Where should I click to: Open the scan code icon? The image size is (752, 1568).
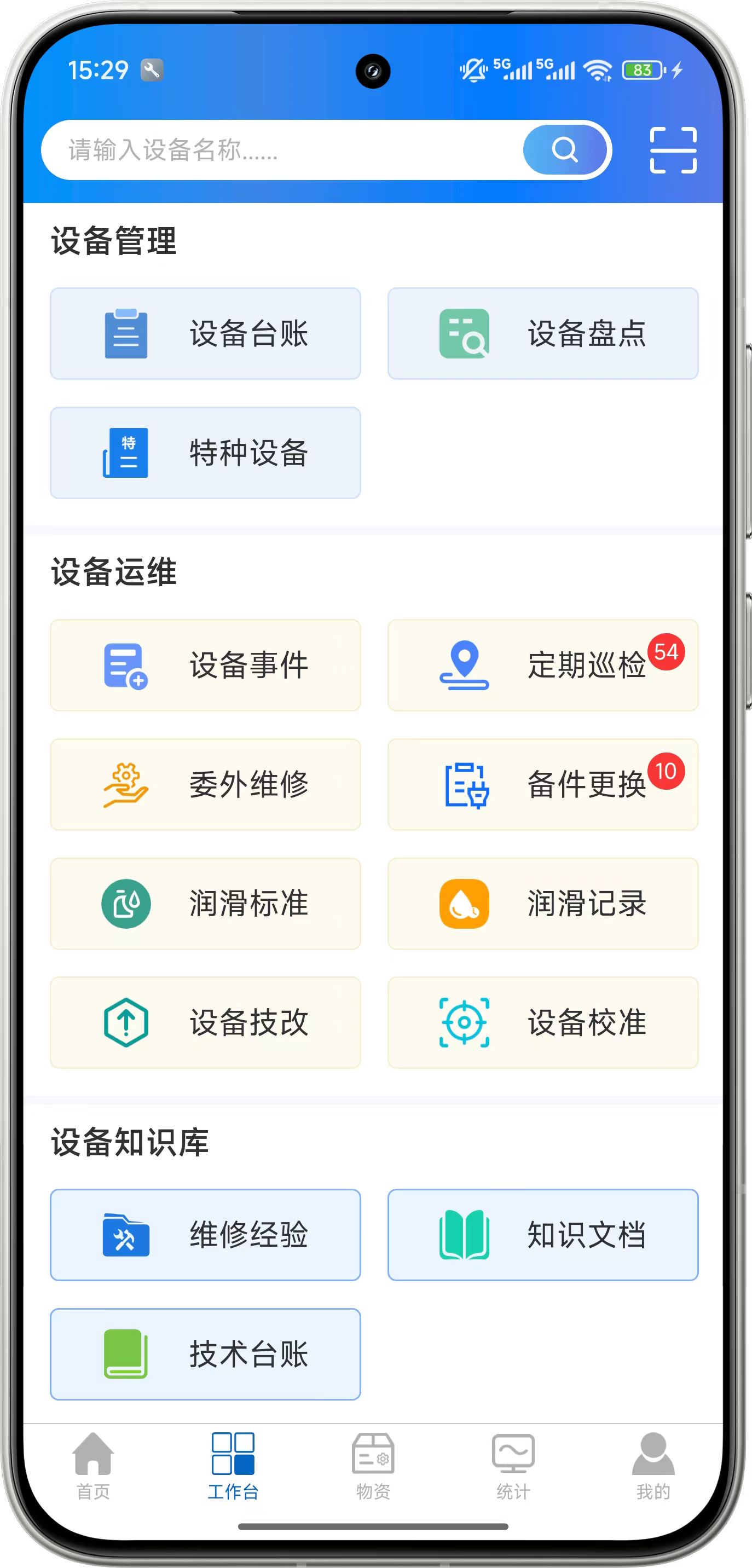tap(673, 151)
